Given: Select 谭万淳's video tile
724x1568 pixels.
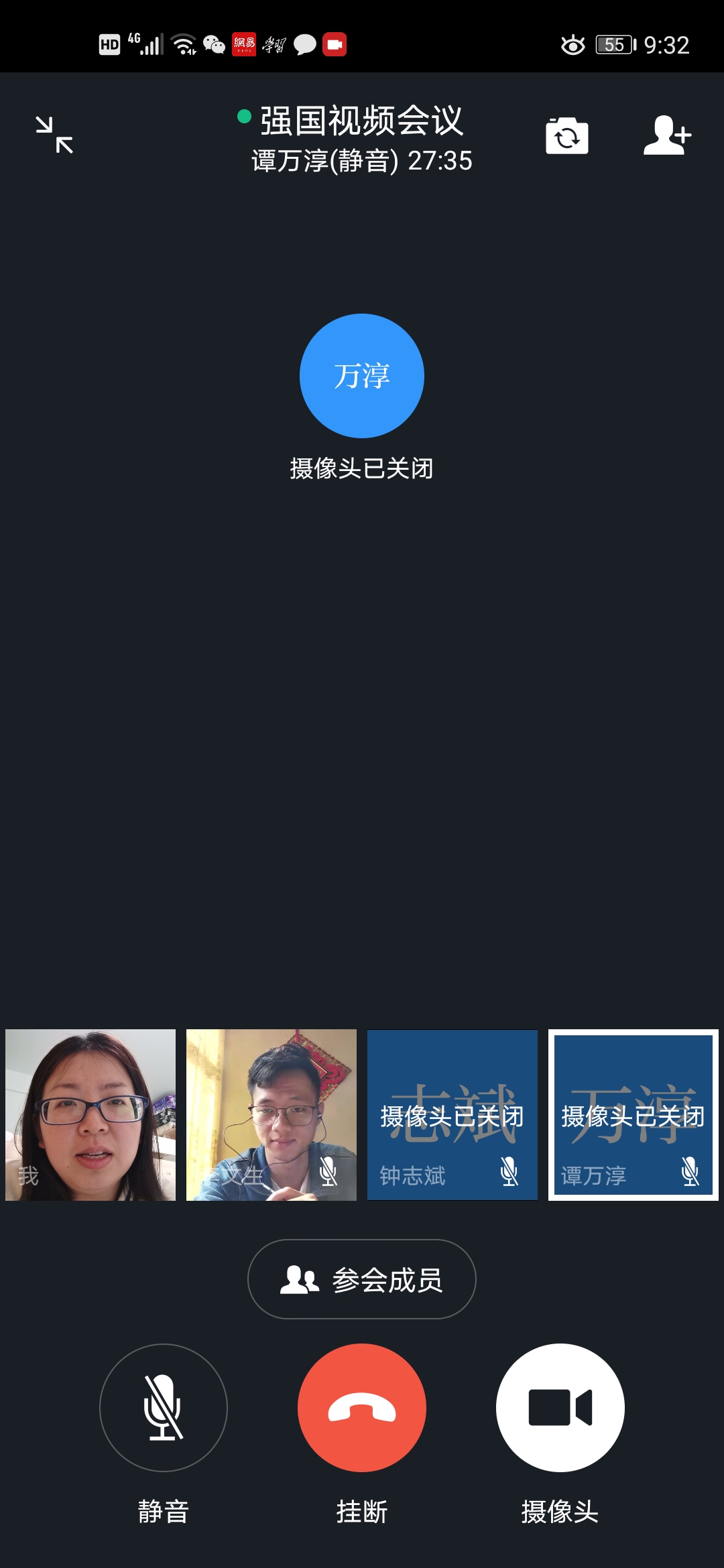Looking at the screenshot, I should (633, 1115).
